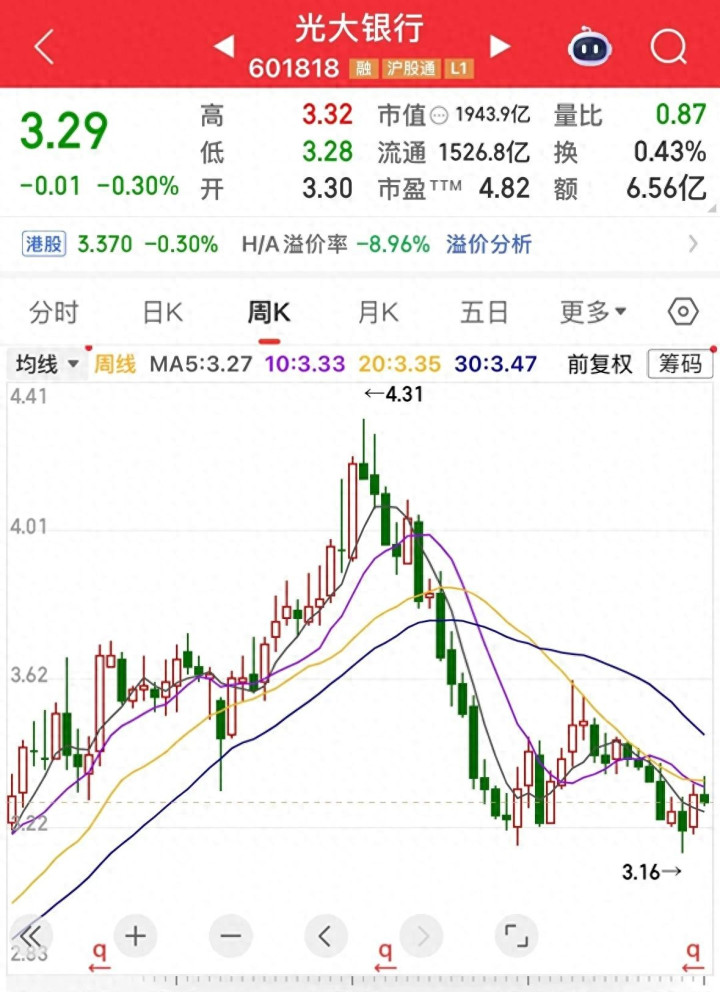The height and width of the screenshot is (992, 720).
Task: Open the chart in fullscreen
Action: coord(516,936)
